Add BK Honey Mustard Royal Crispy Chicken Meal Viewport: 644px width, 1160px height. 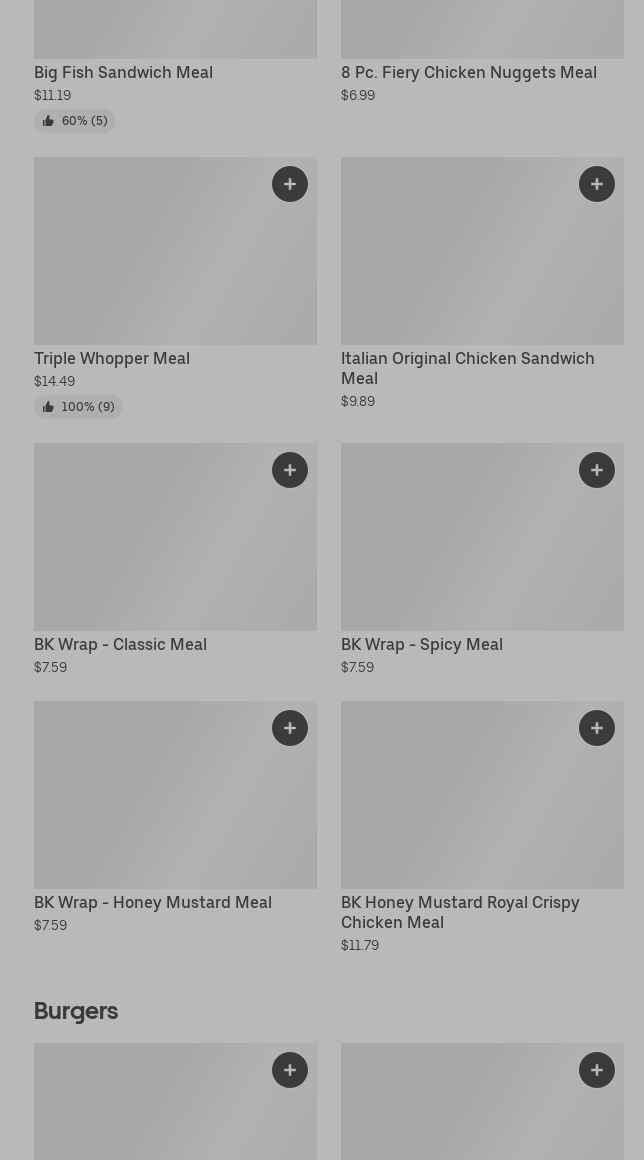[597, 728]
